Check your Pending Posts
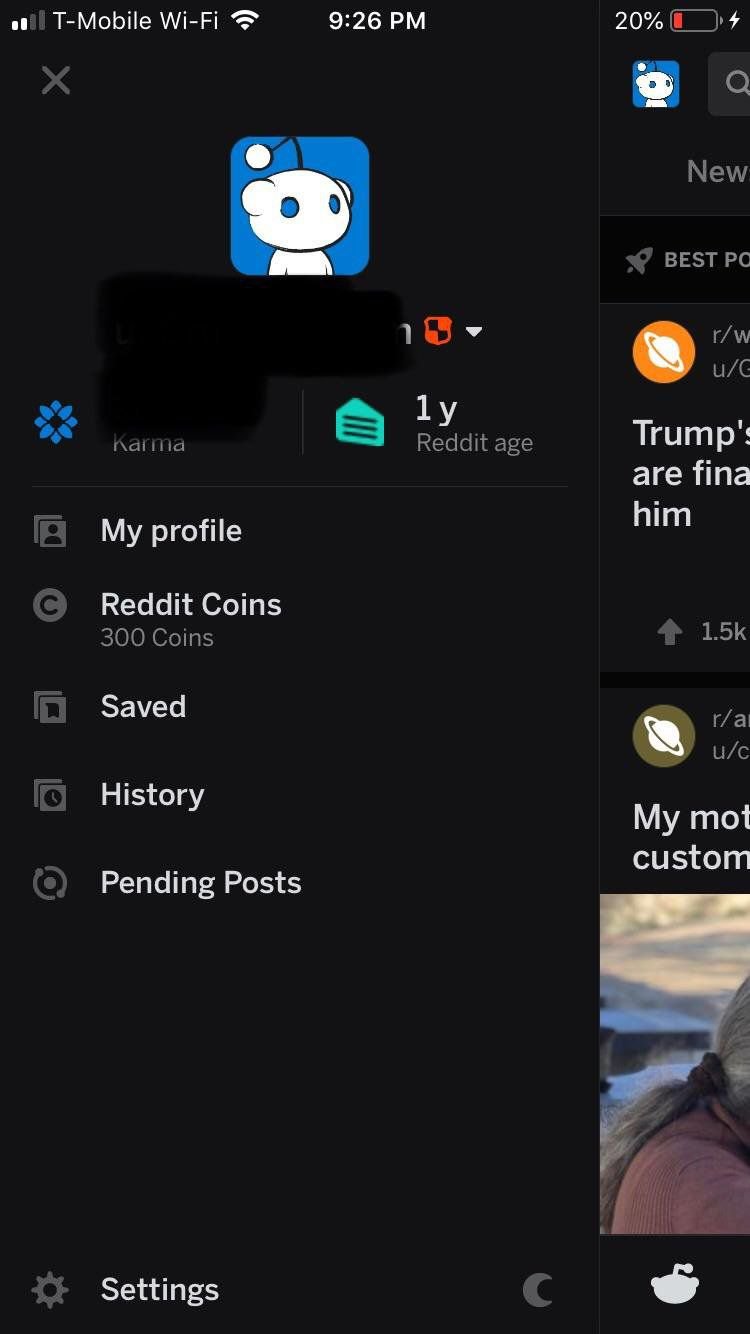Screen dimensions: 750x1334 tap(200, 882)
